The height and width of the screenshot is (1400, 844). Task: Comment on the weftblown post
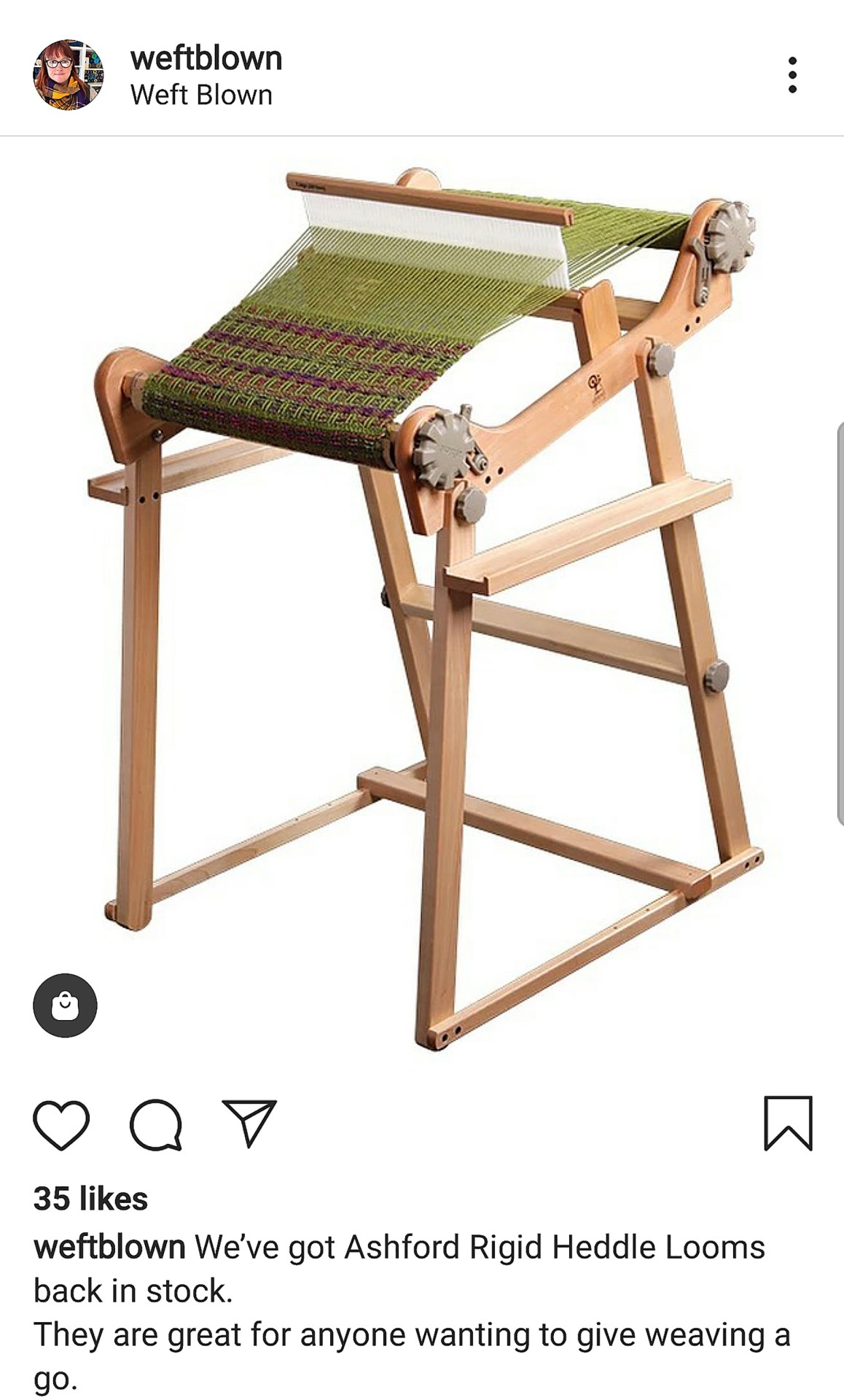pyautogui.click(x=156, y=1124)
